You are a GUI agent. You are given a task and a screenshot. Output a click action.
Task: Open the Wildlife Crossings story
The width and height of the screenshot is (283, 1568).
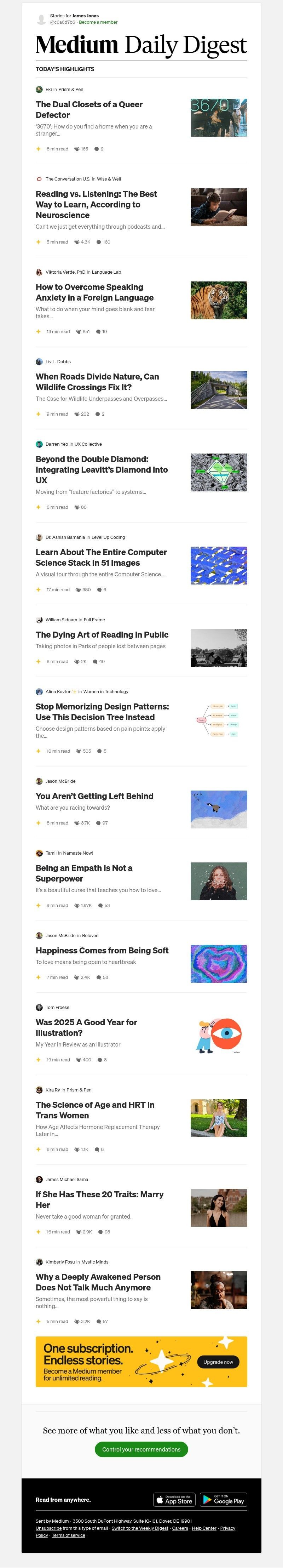coord(97,382)
